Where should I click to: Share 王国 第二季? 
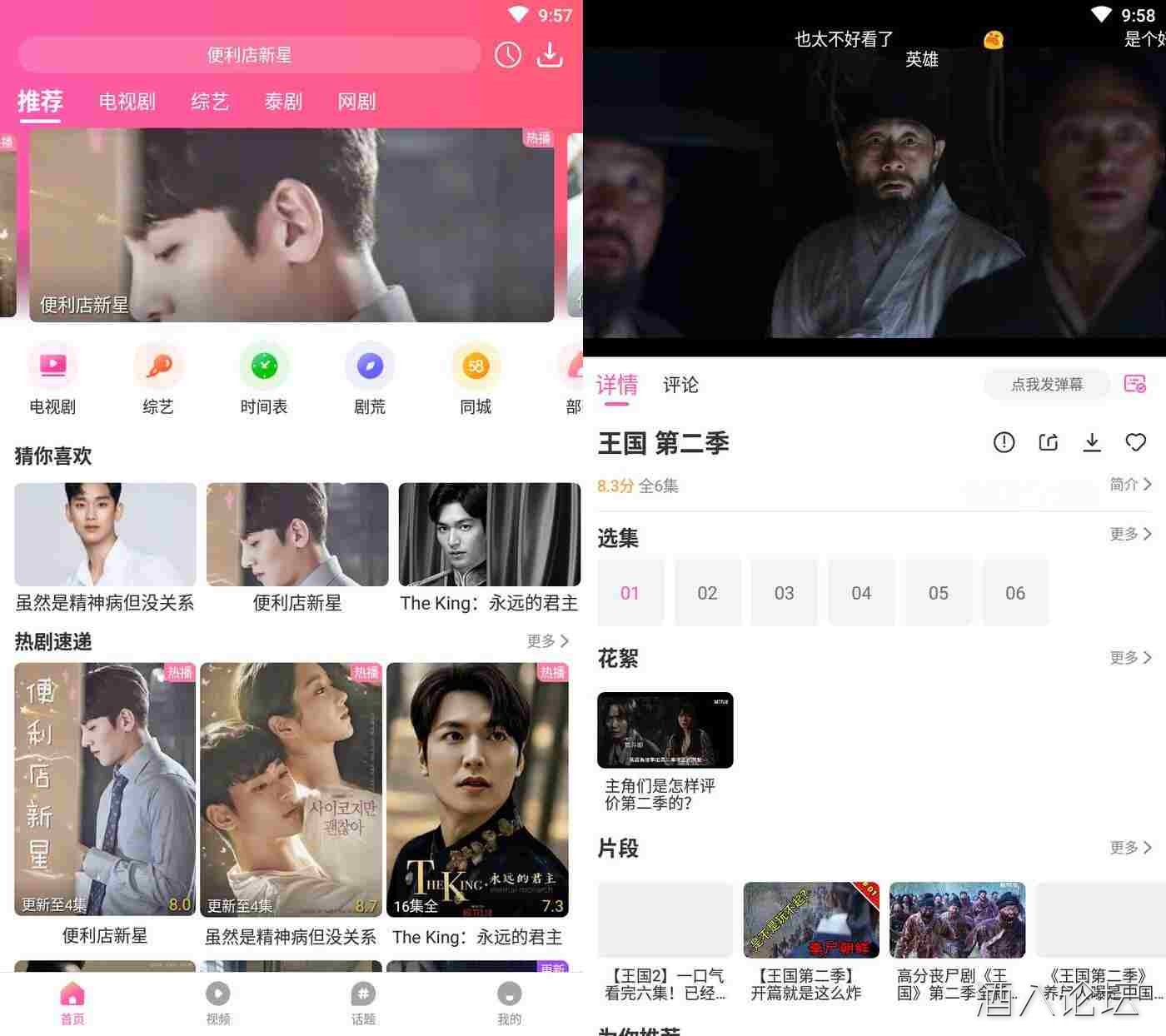point(1049,442)
